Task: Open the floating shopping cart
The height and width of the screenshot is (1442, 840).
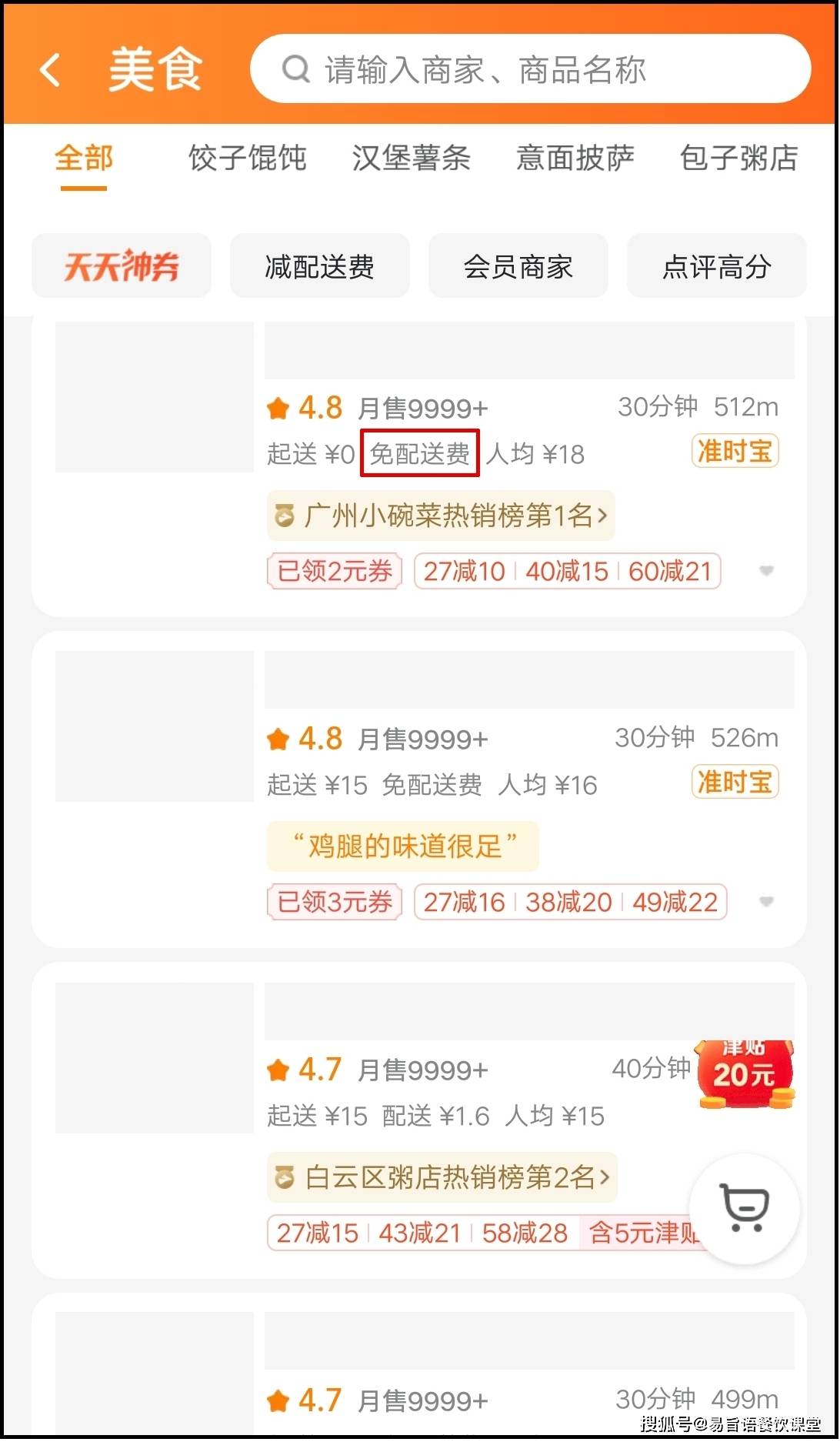Action: pyautogui.click(x=744, y=1208)
